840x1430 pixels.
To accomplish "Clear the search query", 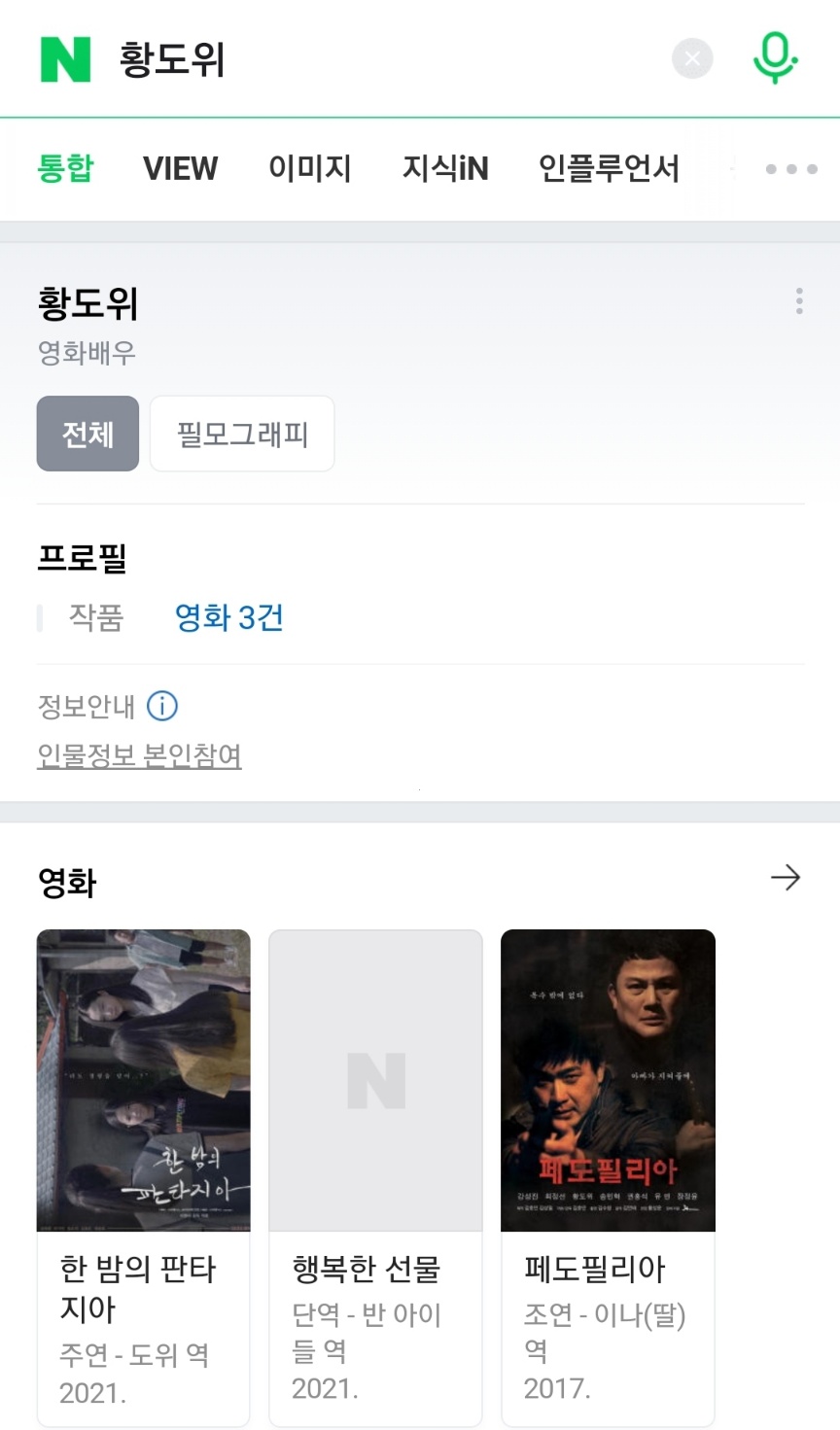I will click(692, 59).
